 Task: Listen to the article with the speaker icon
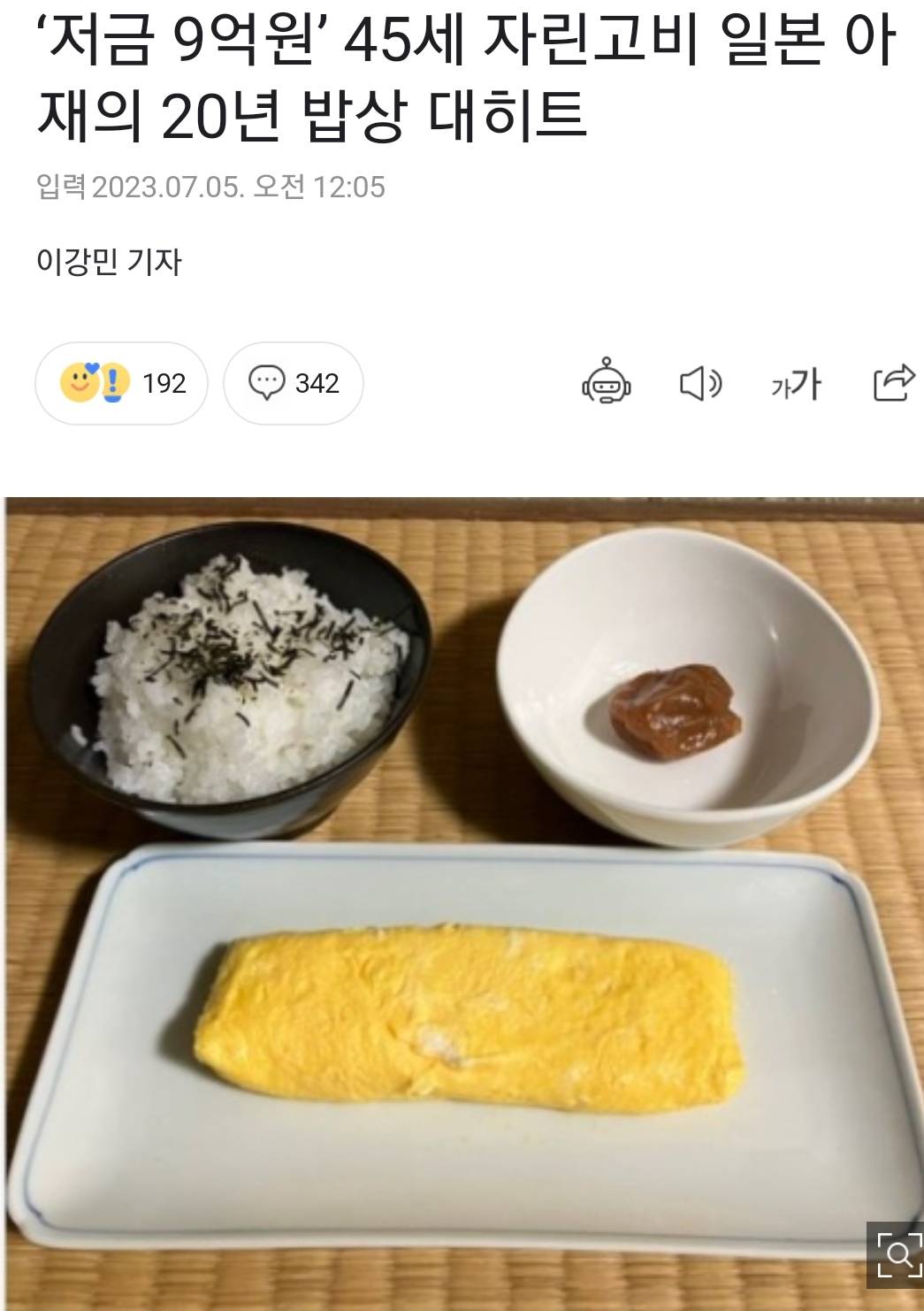pos(699,384)
